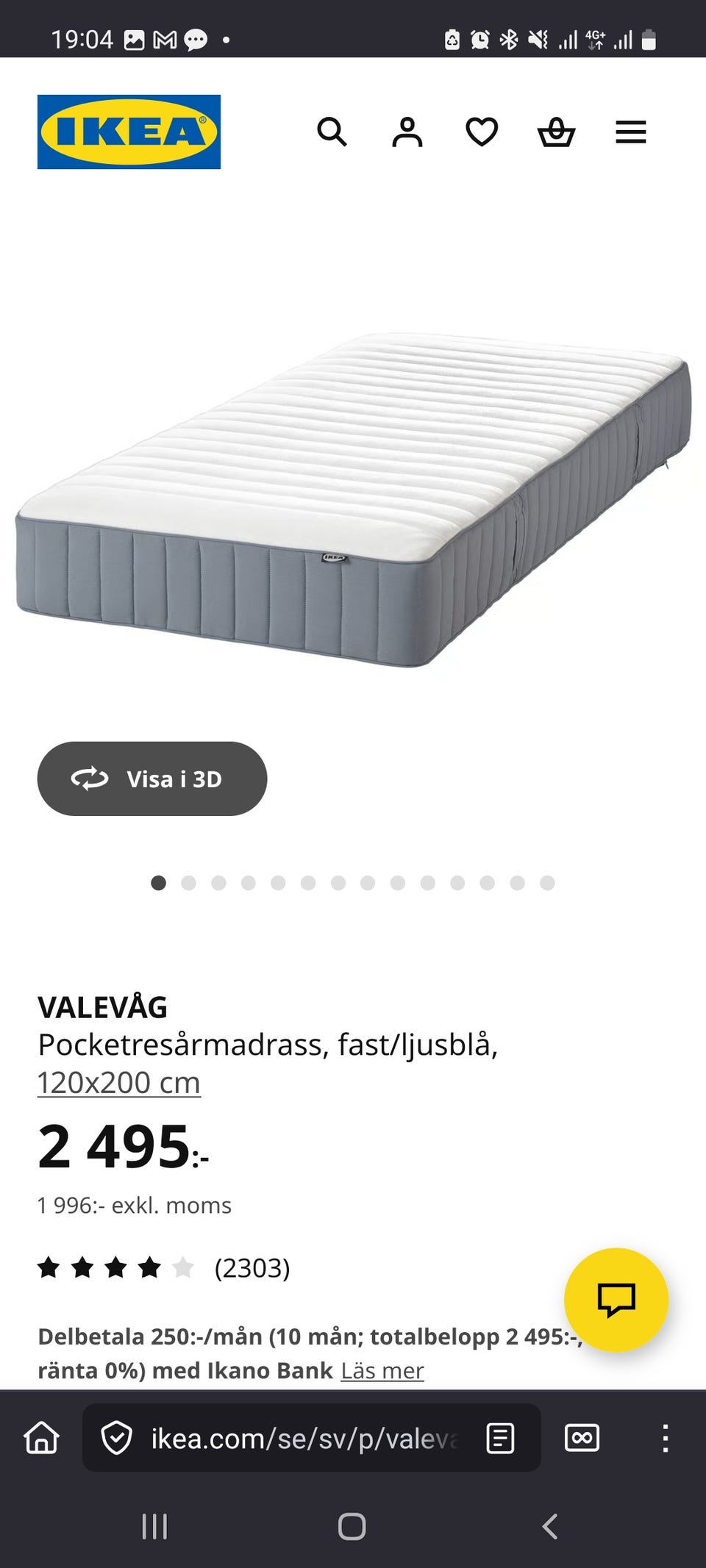Screen dimensions: 706x1568
Task: View the mattress in 3D
Action: [x=152, y=778]
